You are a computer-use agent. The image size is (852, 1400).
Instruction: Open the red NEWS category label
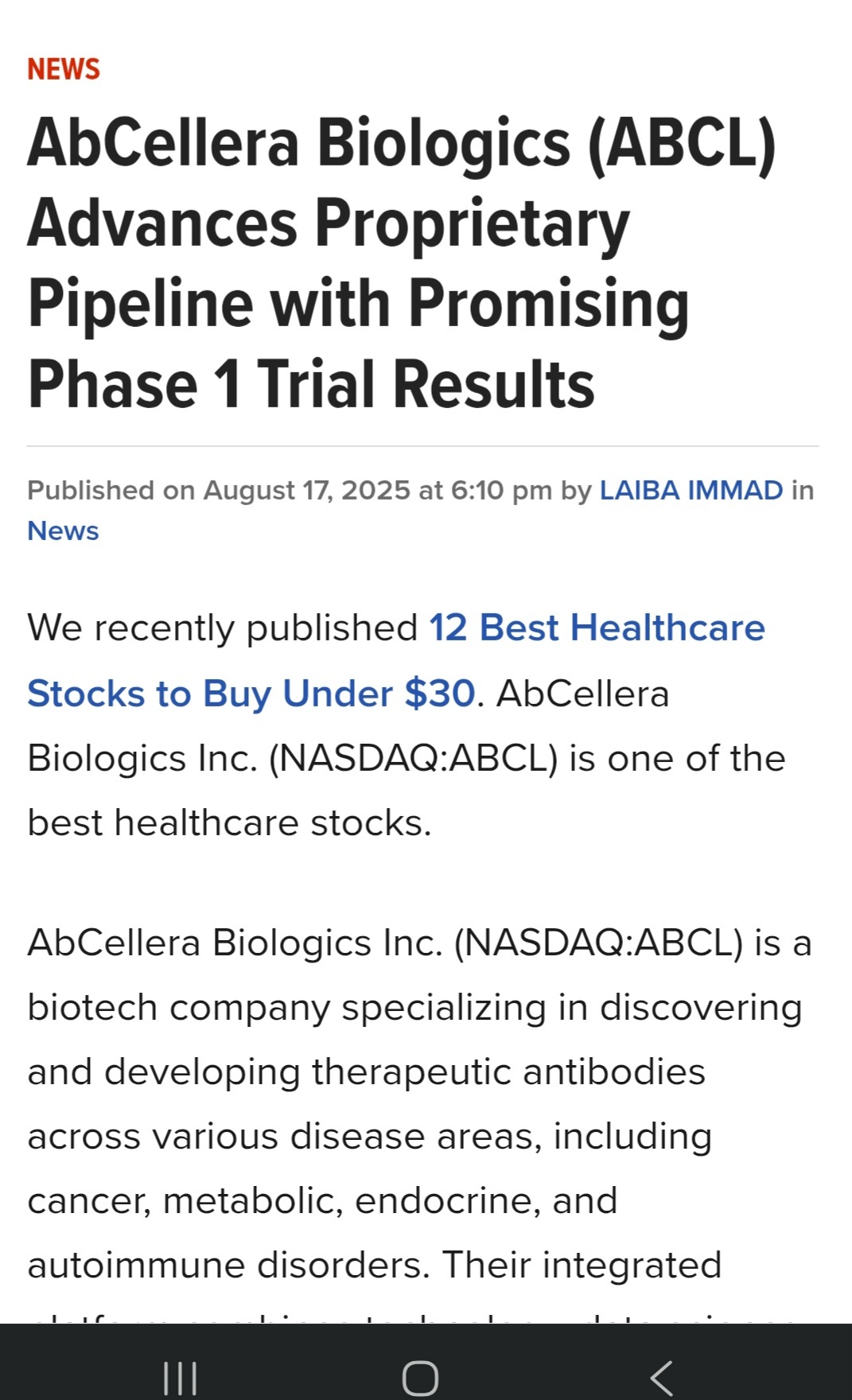tap(64, 69)
